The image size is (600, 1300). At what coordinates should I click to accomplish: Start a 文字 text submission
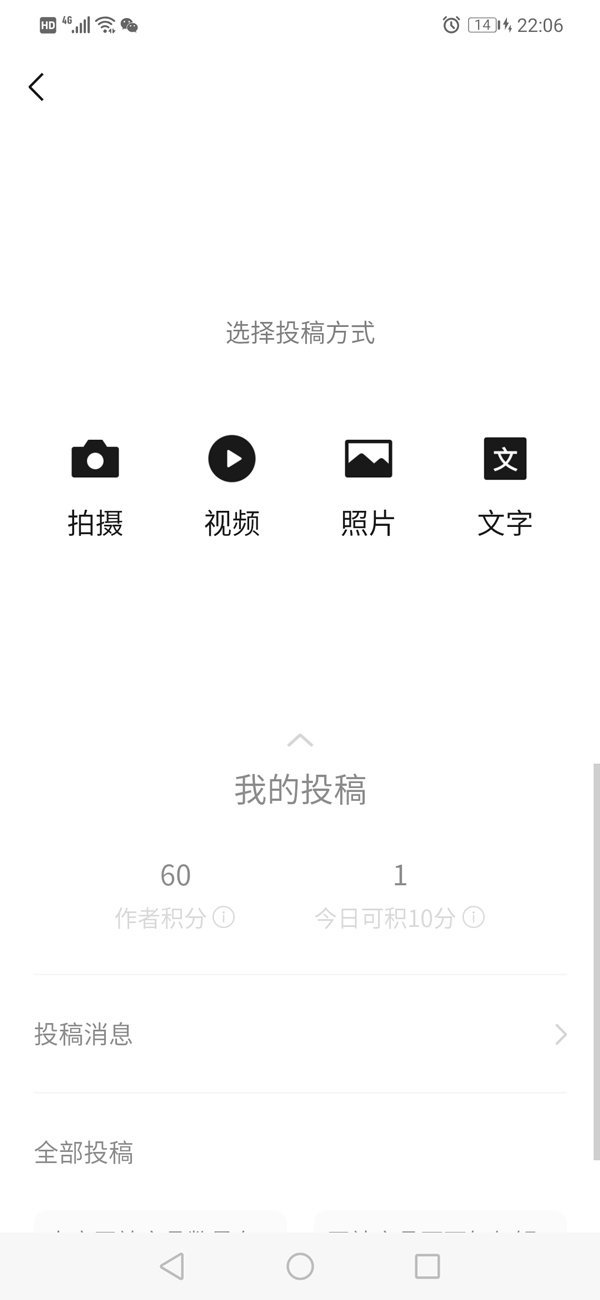point(505,485)
